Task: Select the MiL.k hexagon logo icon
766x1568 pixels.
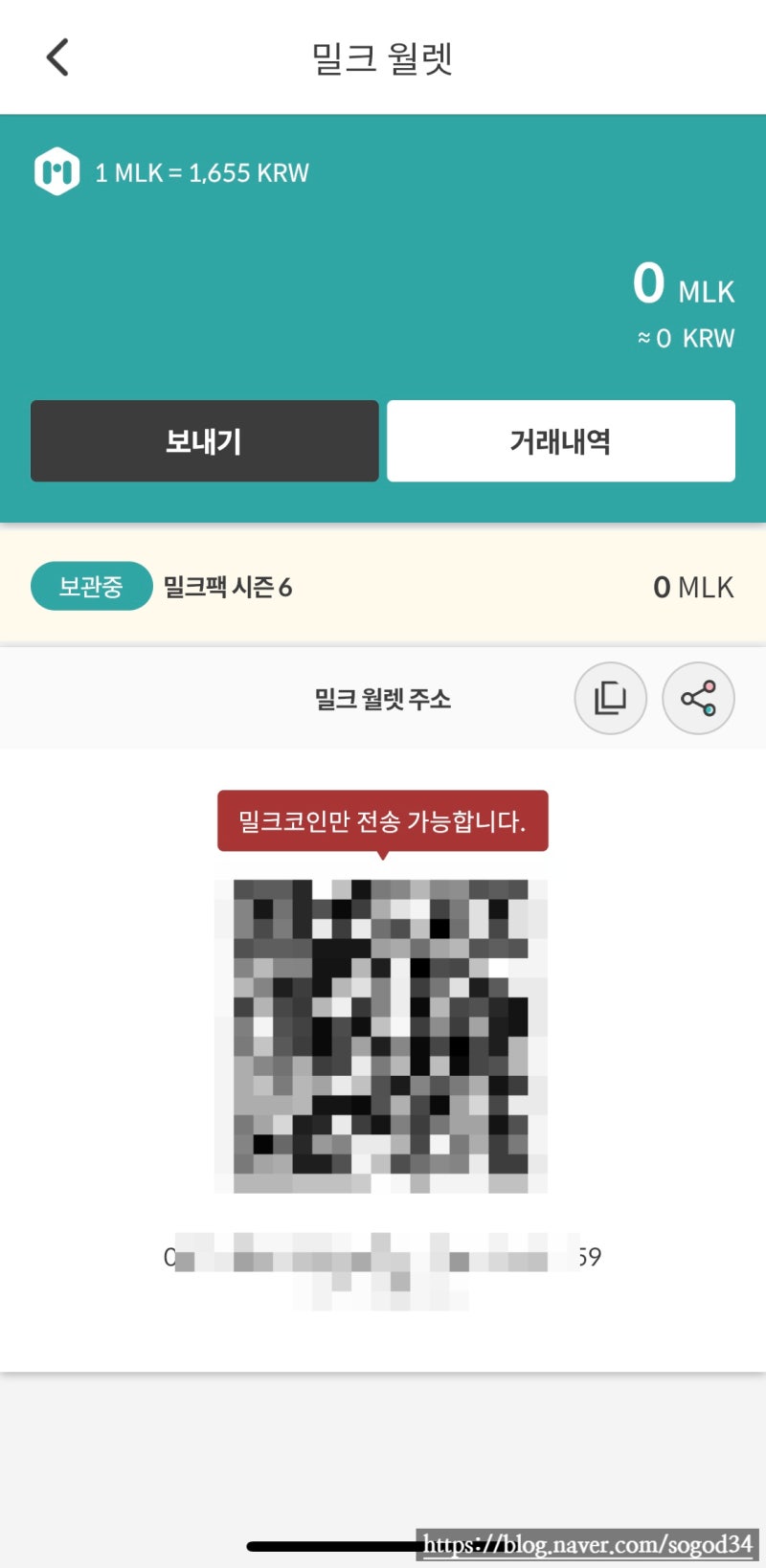Action: point(56,172)
